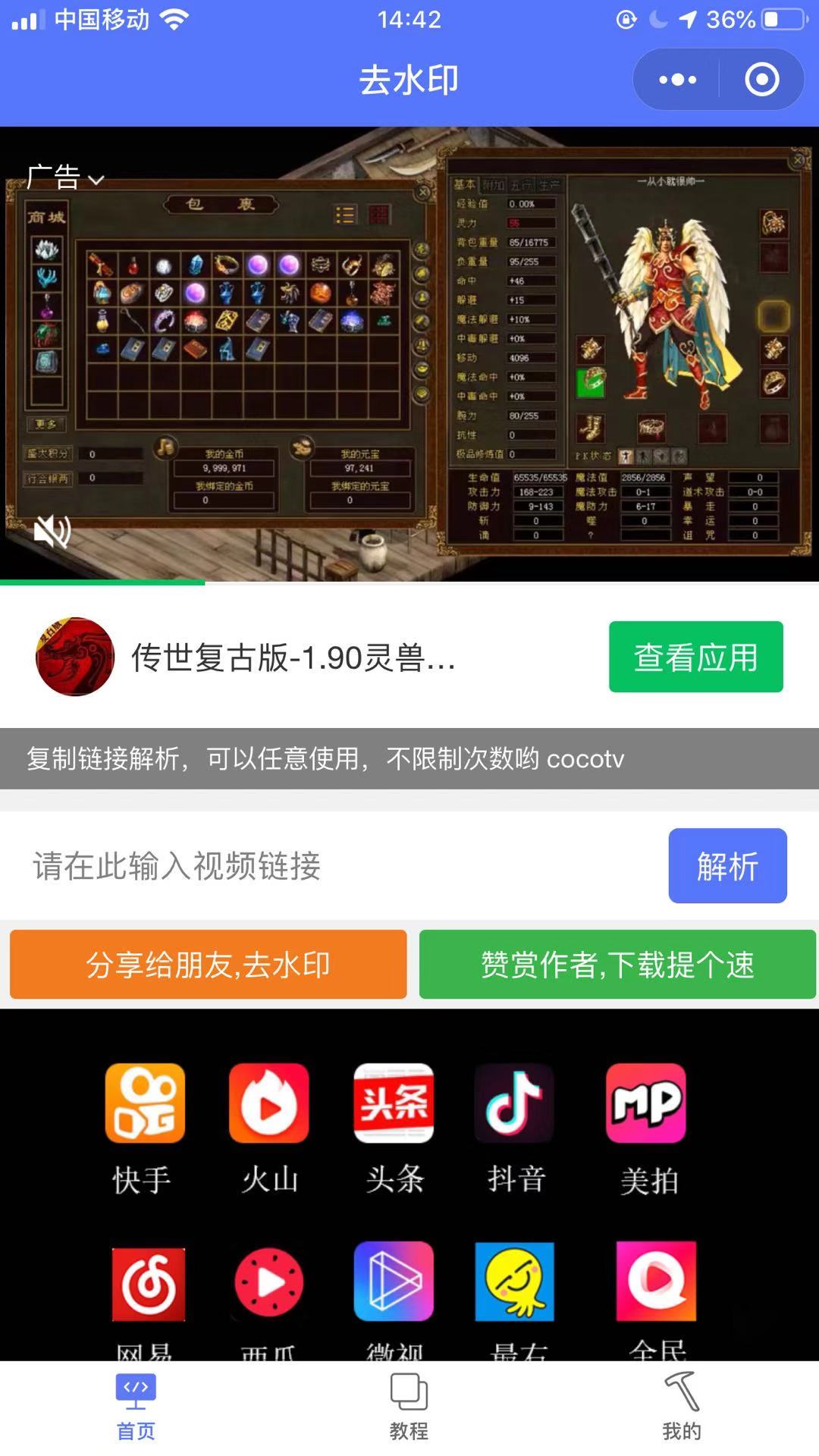Image resolution: width=819 pixels, height=1456 pixels.
Task: Select the 火山 app icon
Action: 269,1103
